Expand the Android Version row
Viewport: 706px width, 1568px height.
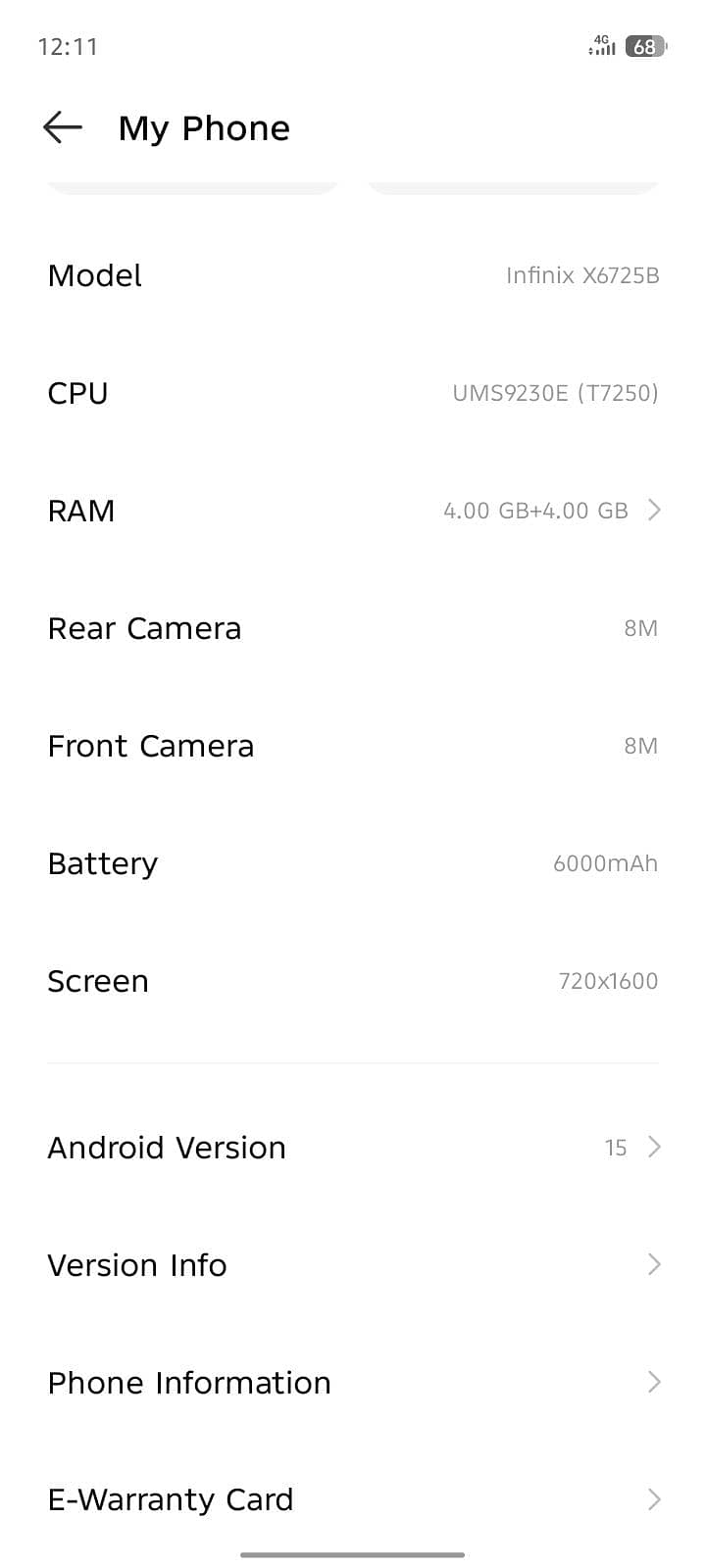353,1147
